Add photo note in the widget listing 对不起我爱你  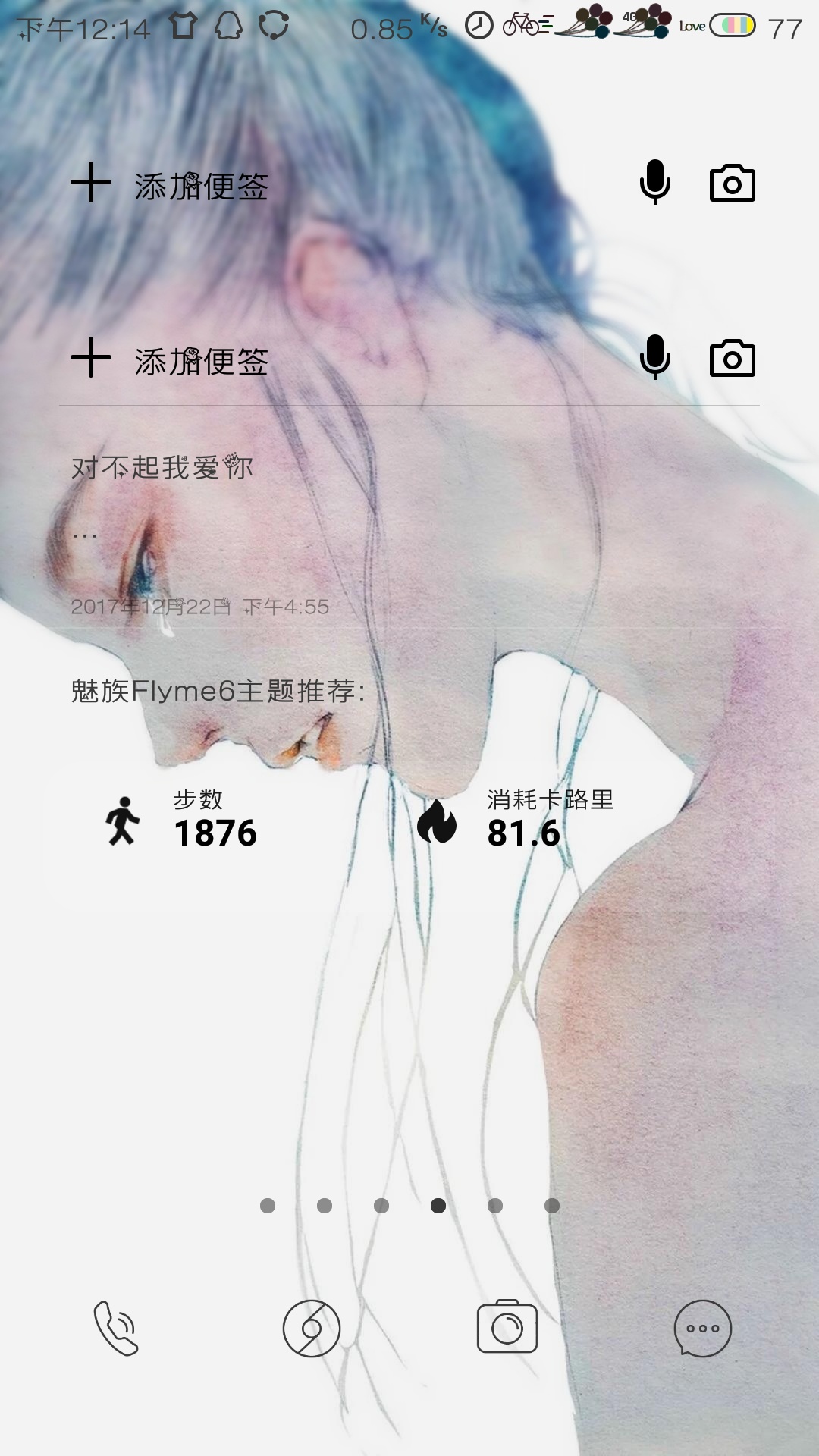pyautogui.click(x=732, y=359)
